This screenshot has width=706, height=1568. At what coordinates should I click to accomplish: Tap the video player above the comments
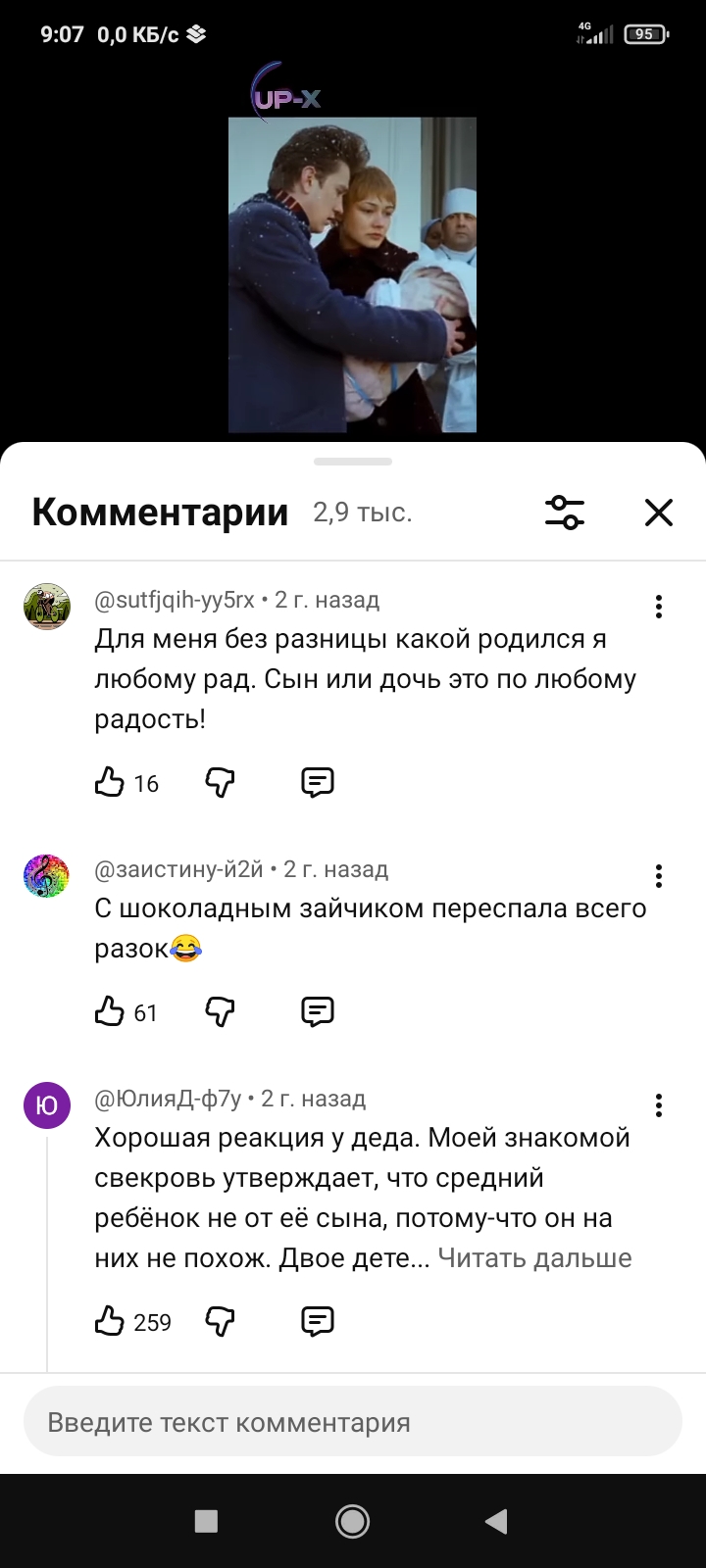coord(352,274)
